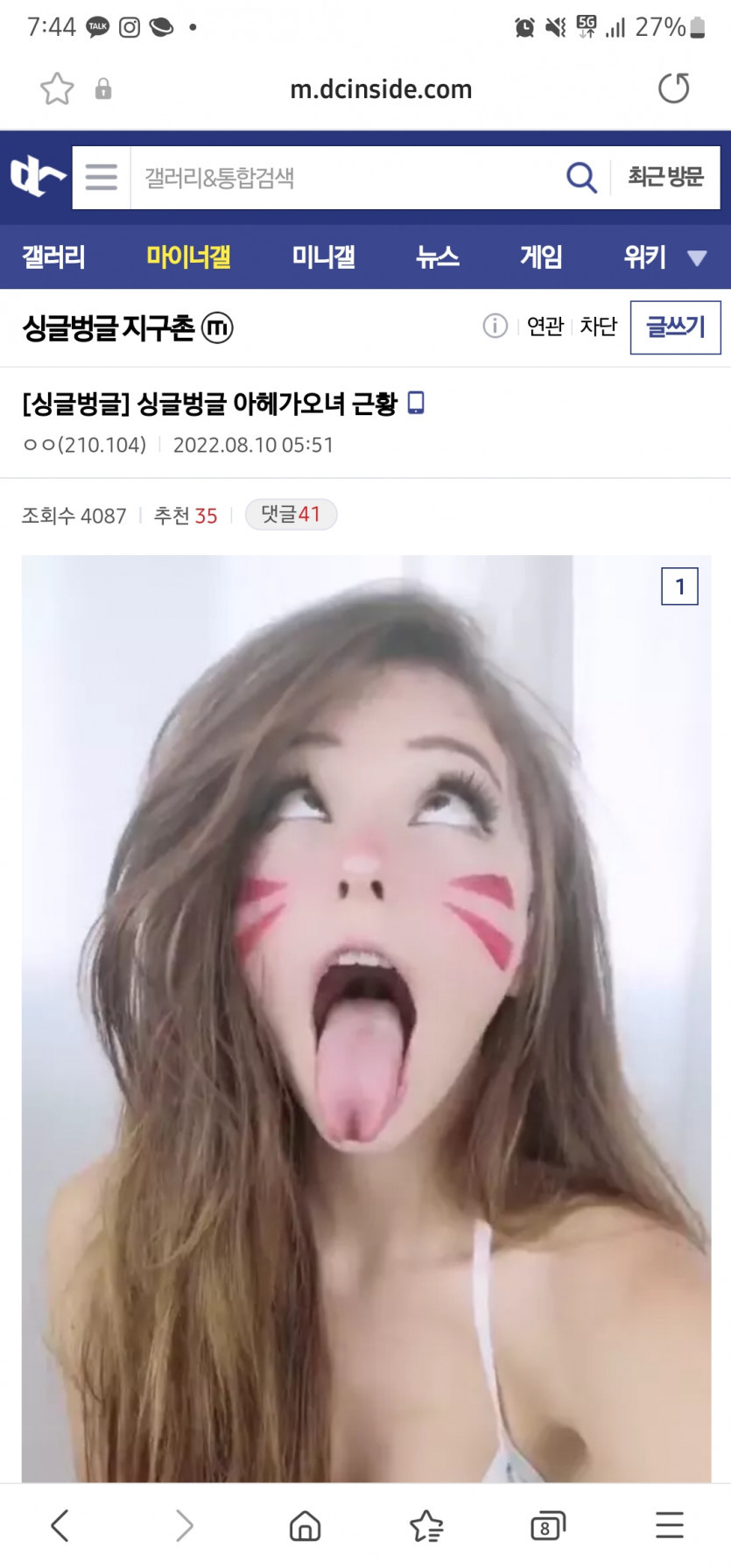The width and height of the screenshot is (731, 1568).
Task: Switch to the 갤러리 tab
Action: pyautogui.click(x=53, y=257)
